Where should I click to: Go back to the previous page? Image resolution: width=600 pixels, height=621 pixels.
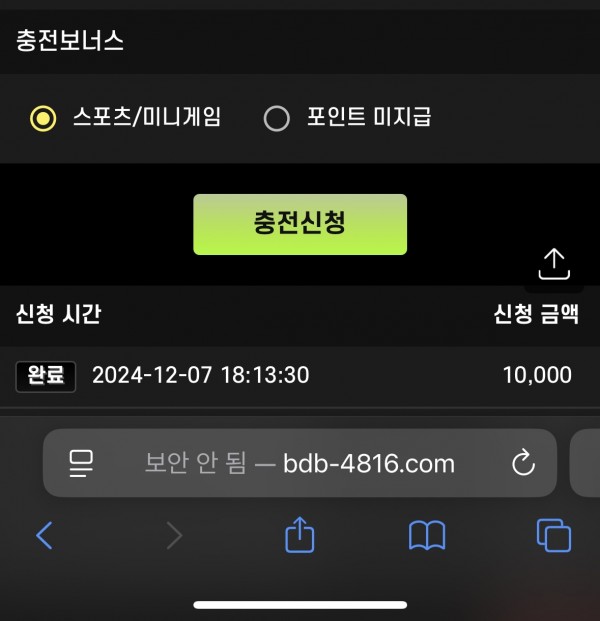44,536
